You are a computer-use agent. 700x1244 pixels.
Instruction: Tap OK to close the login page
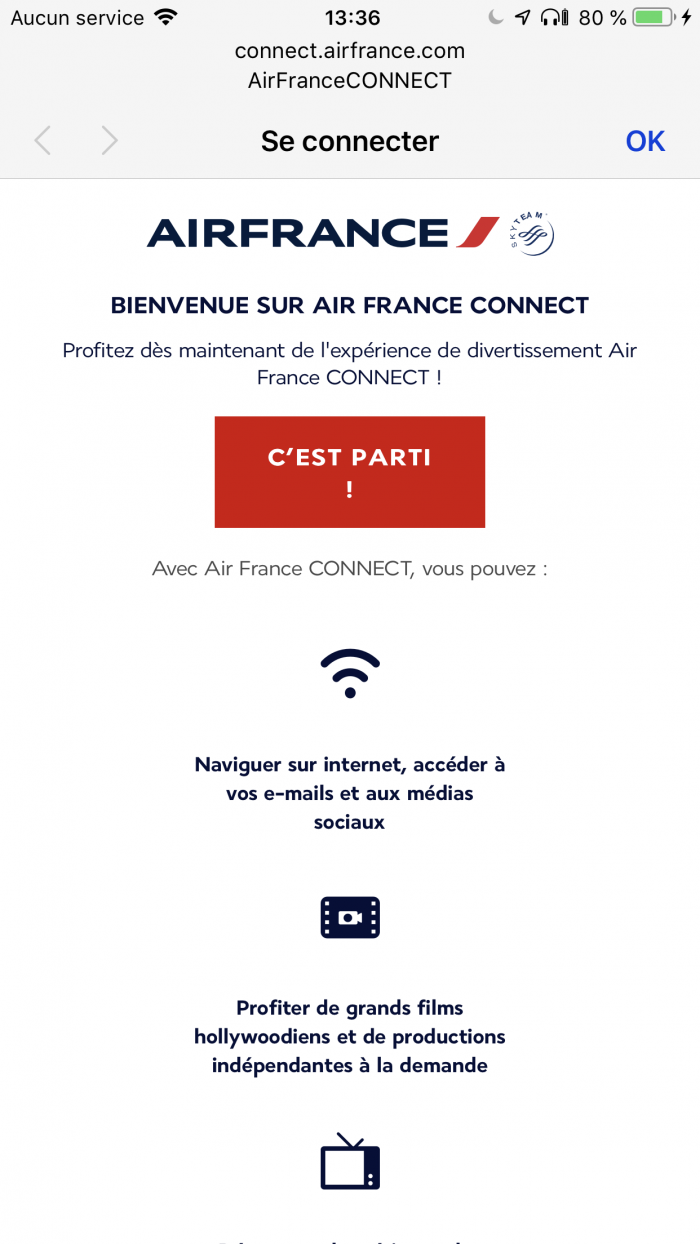click(645, 141)
